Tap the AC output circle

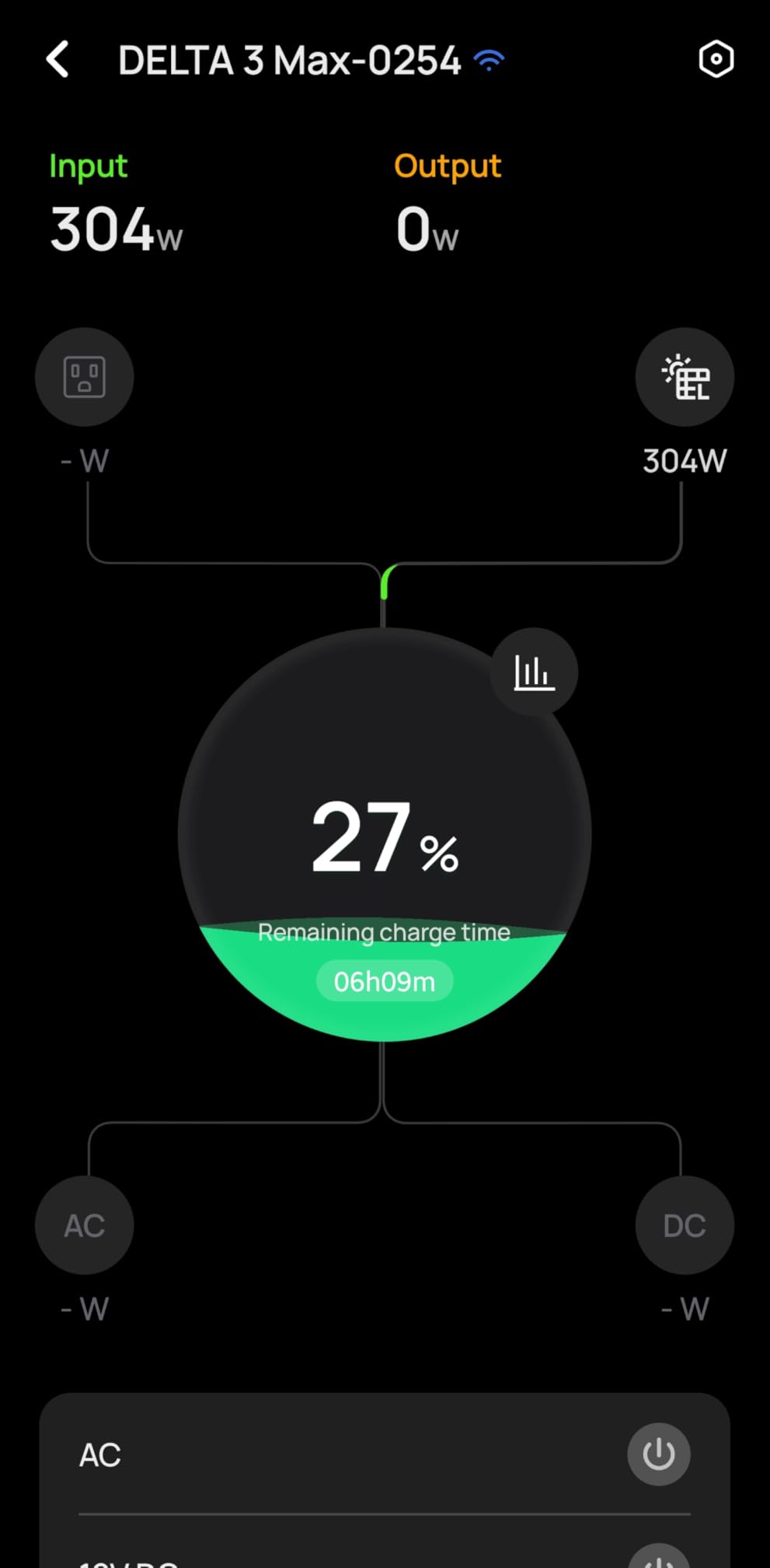click(x=85, y=1225)
